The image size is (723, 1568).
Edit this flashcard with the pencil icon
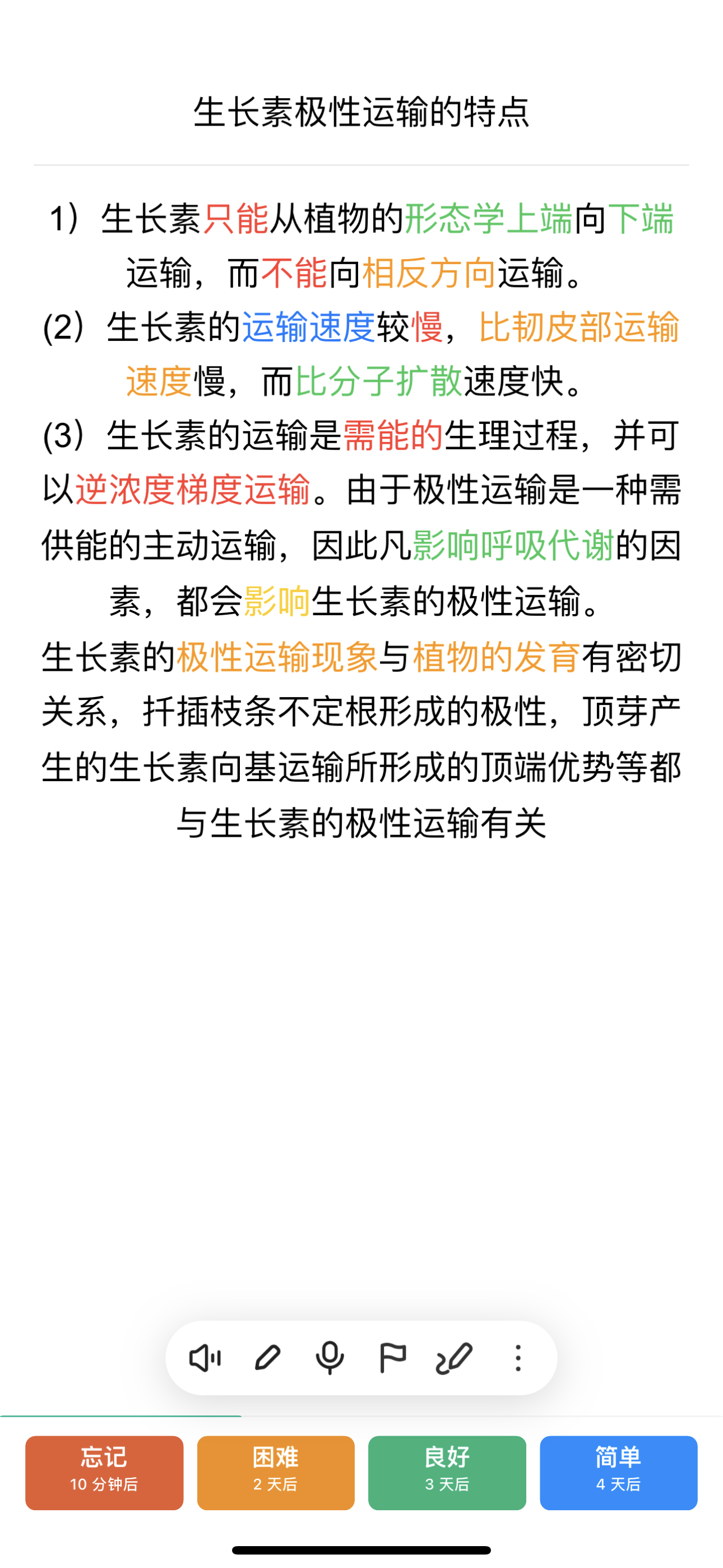pyautogui.click(x=268, y=1358)
